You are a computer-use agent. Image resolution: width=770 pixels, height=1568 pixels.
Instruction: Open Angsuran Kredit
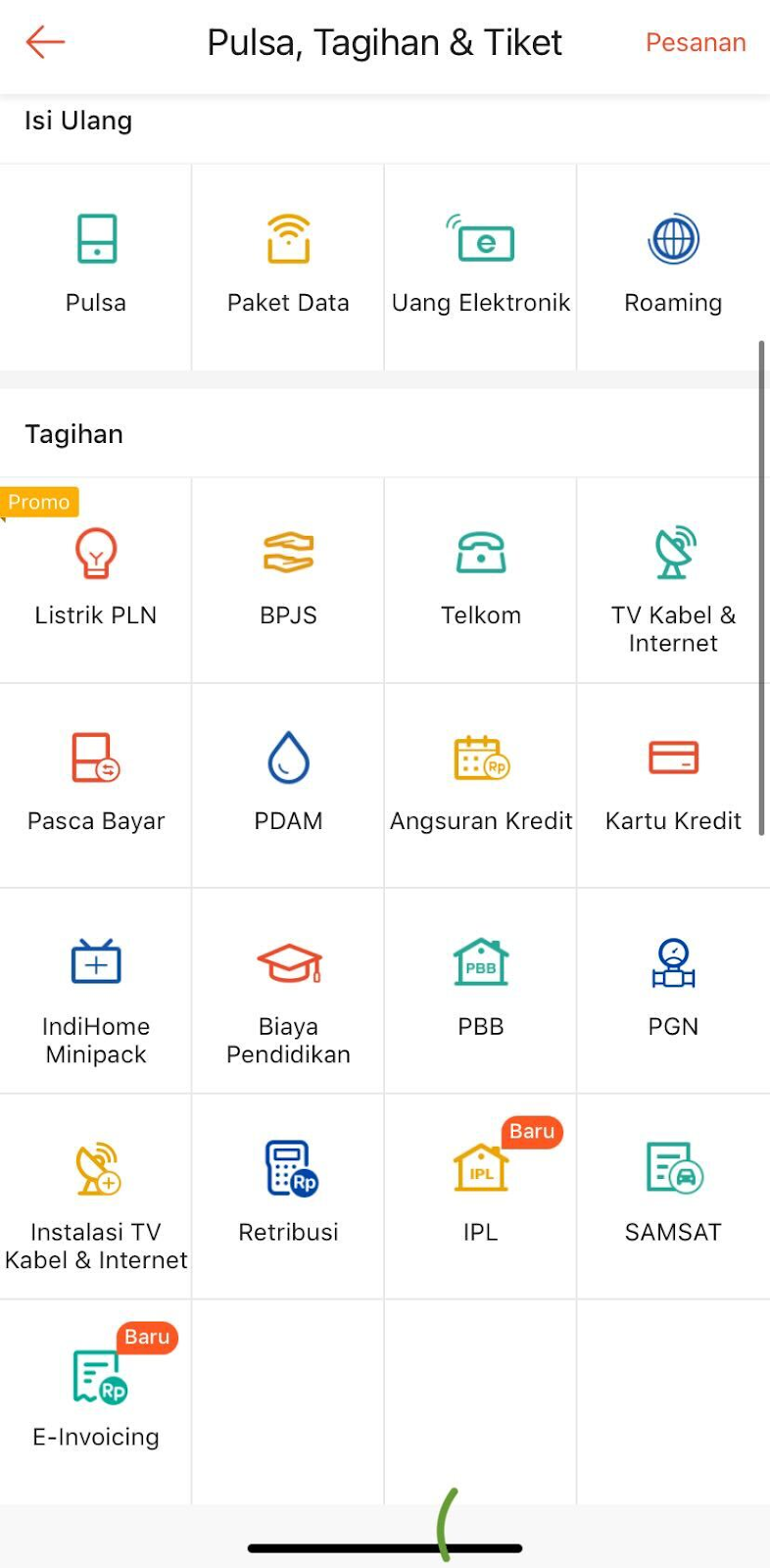point(481,786)
